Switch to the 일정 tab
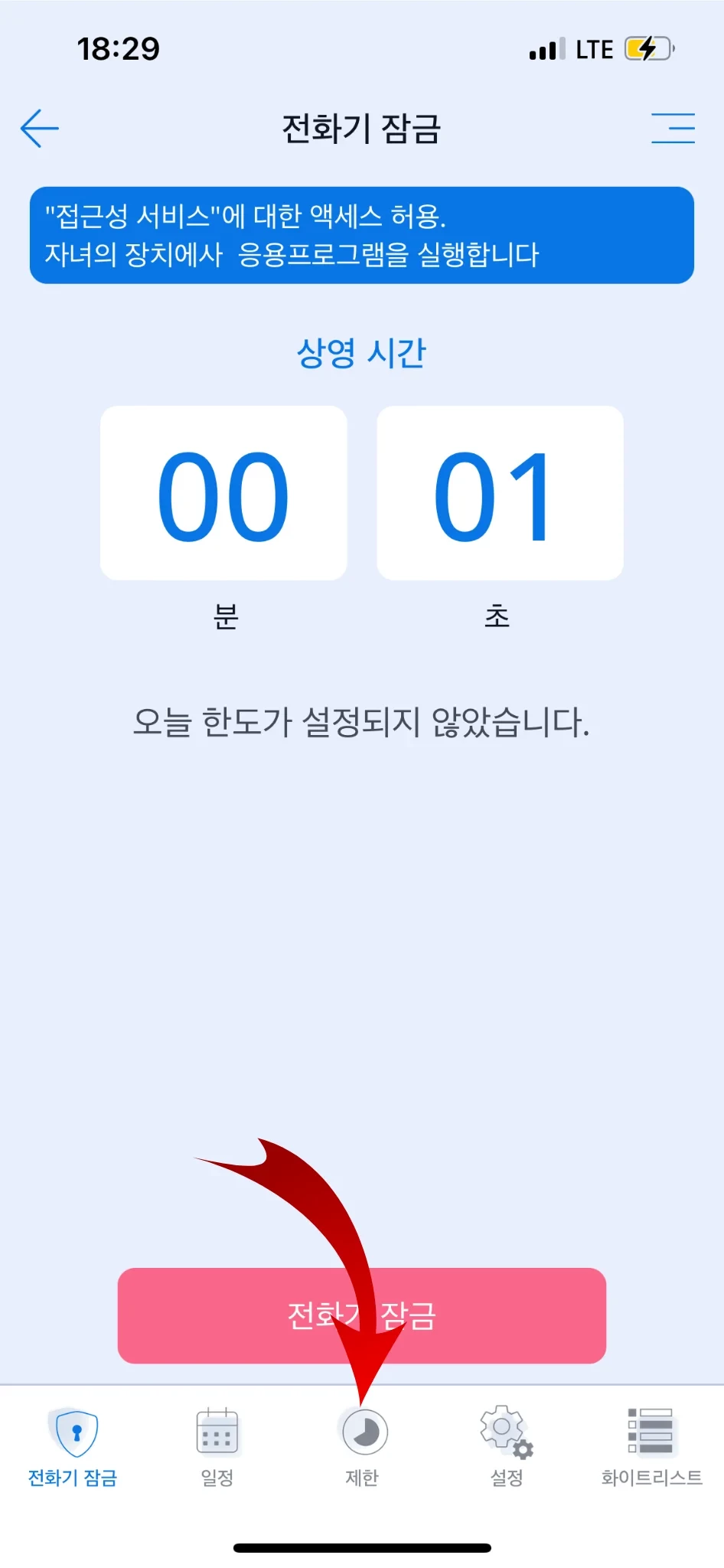The height and width of the screenshot is (1568, 724). 217,1445
